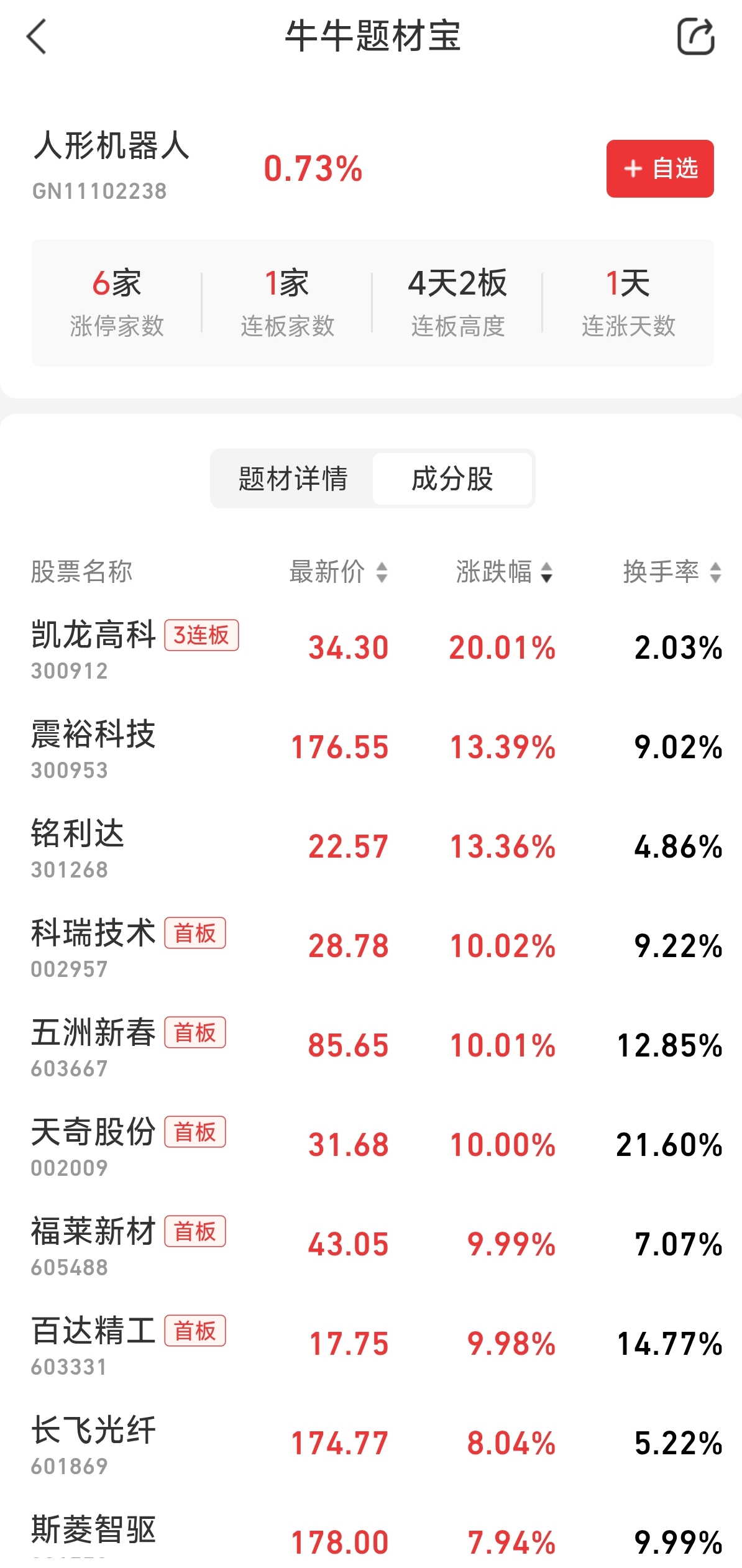Share this theme page
Image resolution: width=742 pixels, height=1568 pixels.
click(x=695, y=37)
